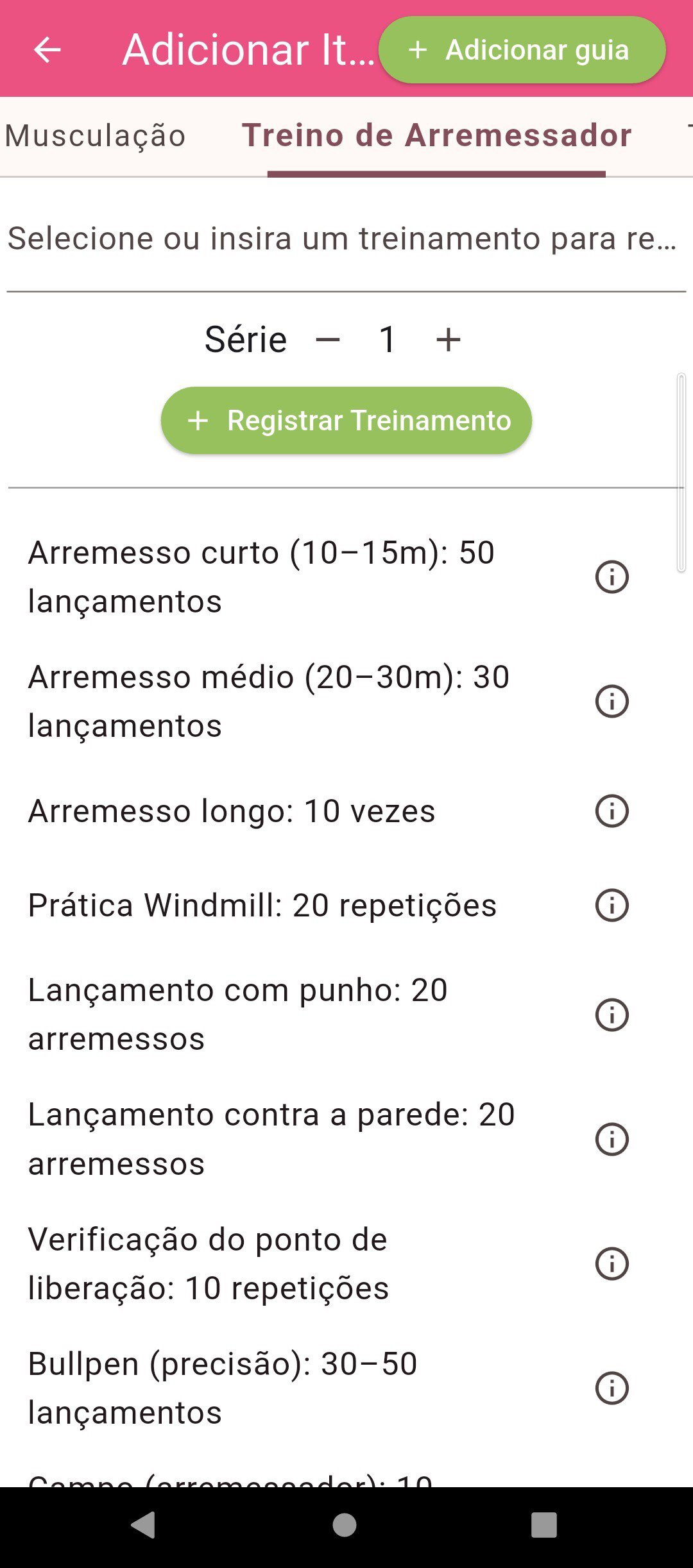
Task: Show info for Arremesso curto (10–15m)
Action: click(x=612, y=577)
